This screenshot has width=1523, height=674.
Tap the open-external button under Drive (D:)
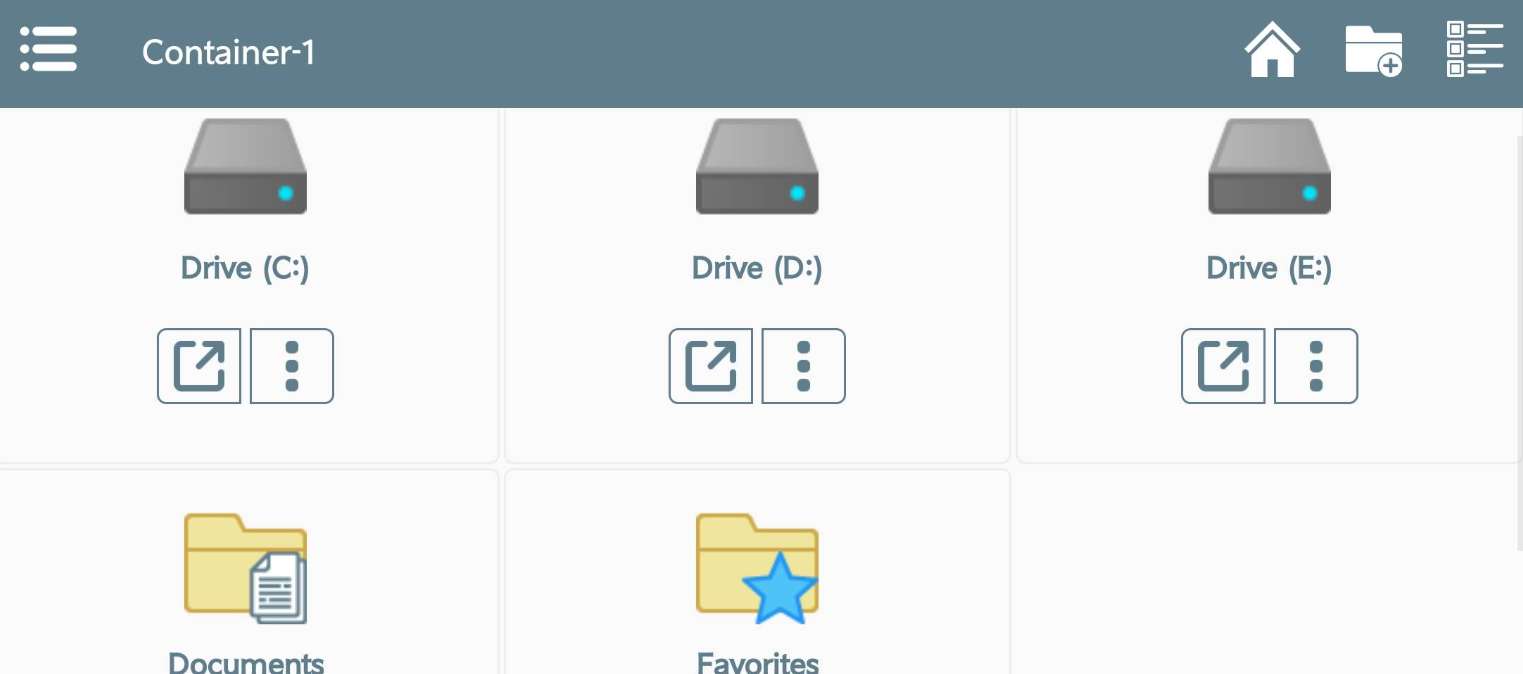711,366
